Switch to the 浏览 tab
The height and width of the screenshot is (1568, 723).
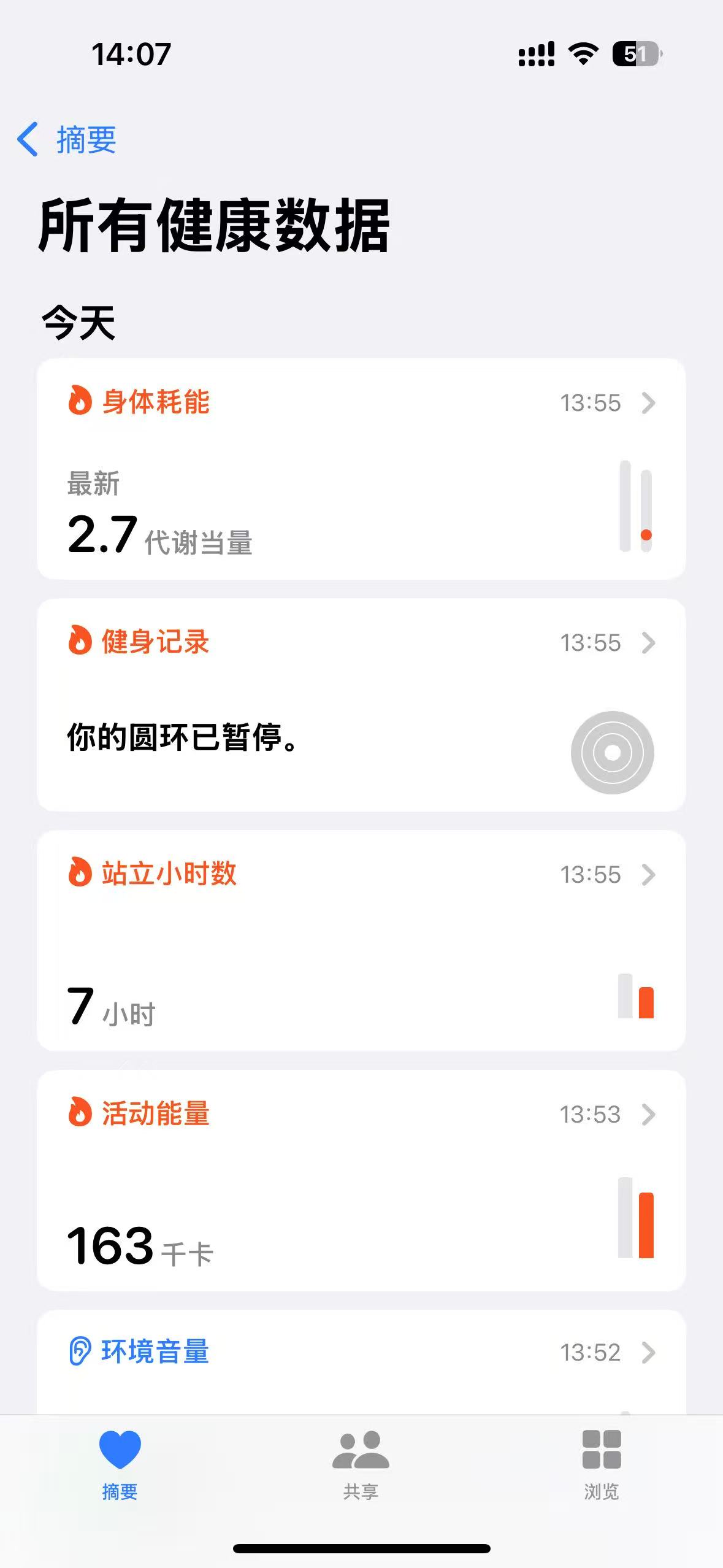pyautogui.click(x=601, y=1464)
